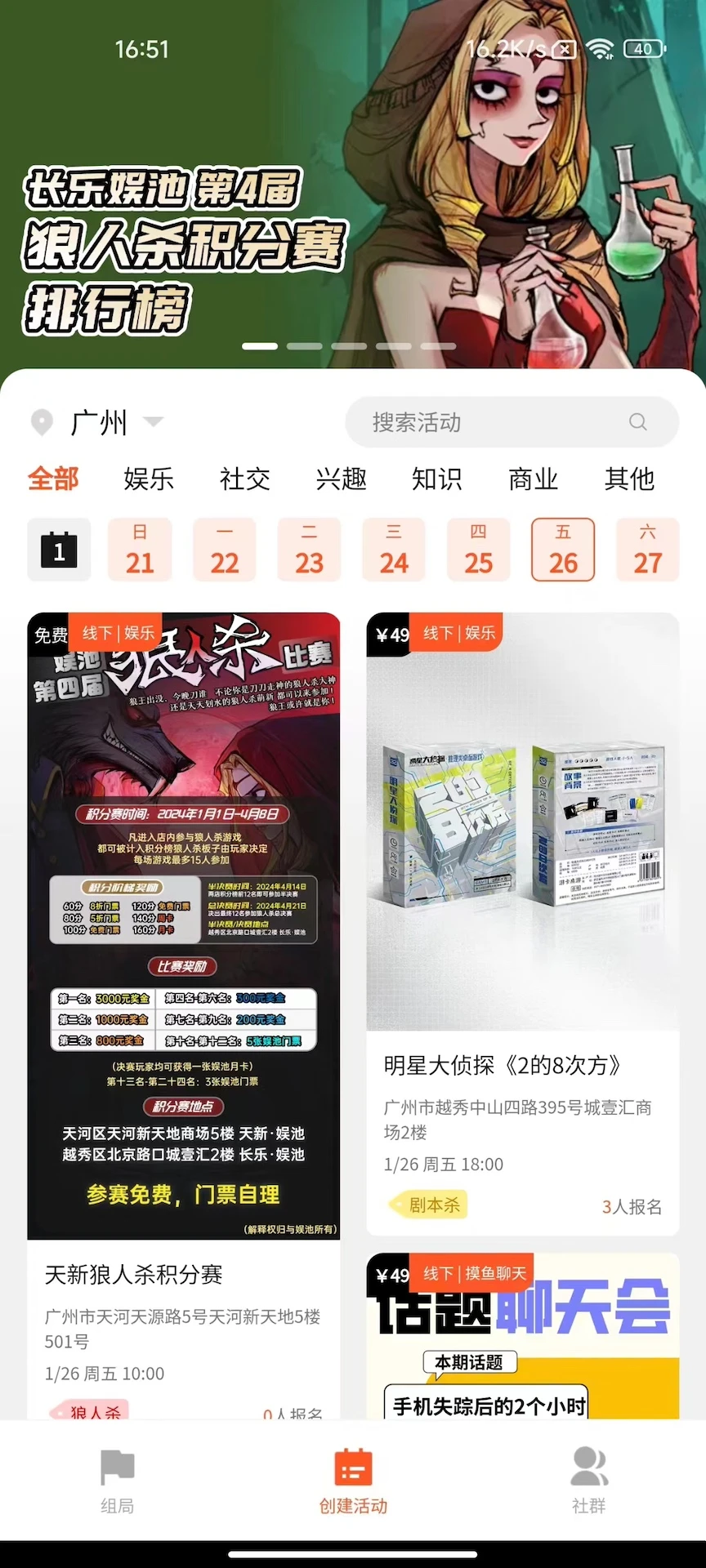706x1568 pixels.
Task: Select the 兴趣 category tab
Action: pos(341,479)
